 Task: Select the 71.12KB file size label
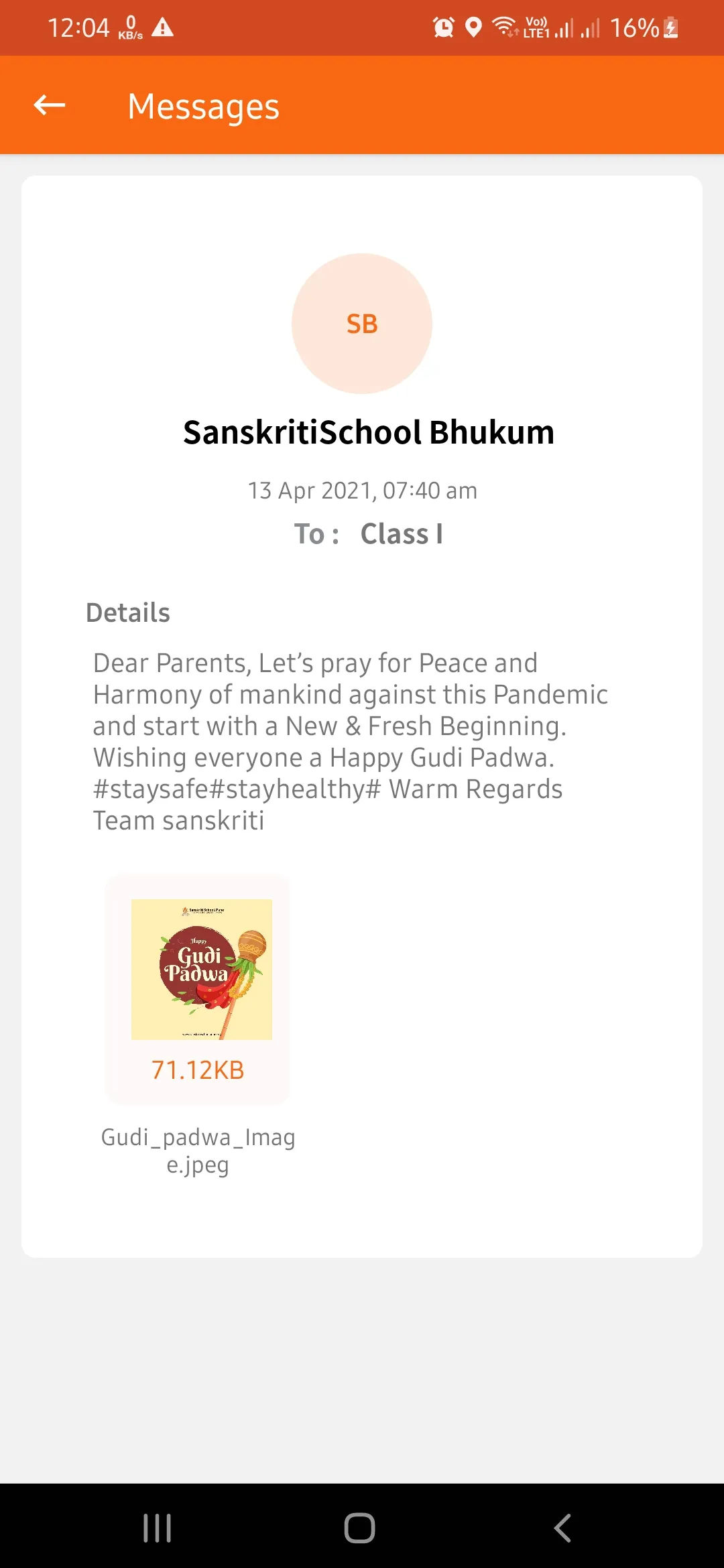coord(198,1070)
